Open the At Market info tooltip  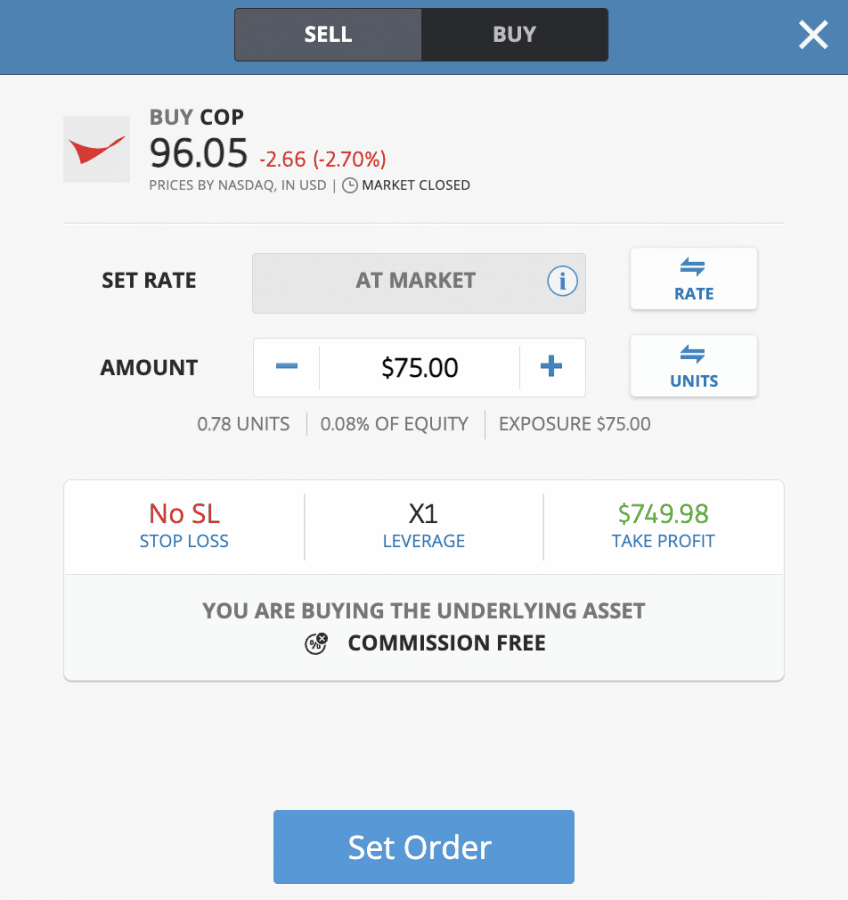pyautogui.click(x=562, y=282)
